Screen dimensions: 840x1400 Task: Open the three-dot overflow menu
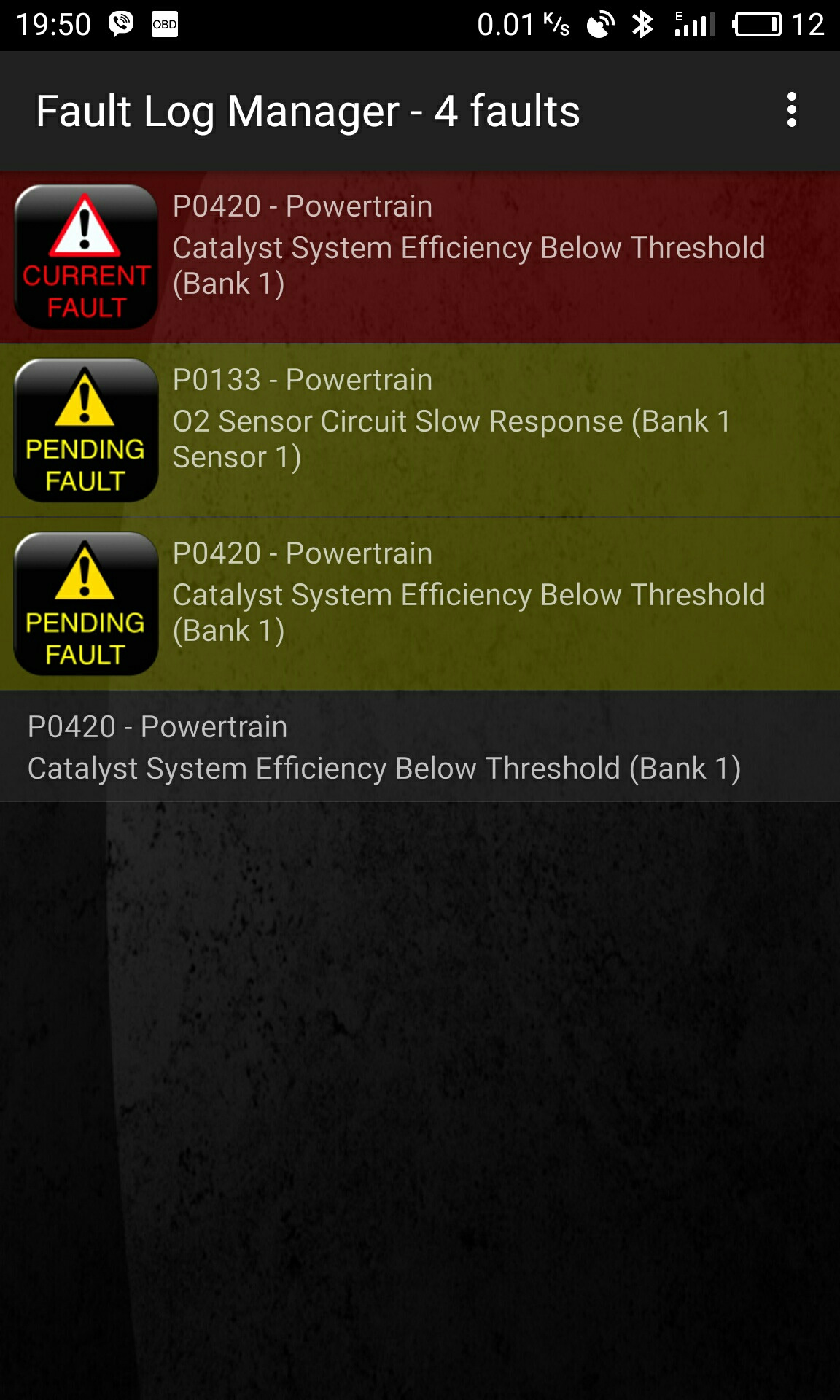791,110
